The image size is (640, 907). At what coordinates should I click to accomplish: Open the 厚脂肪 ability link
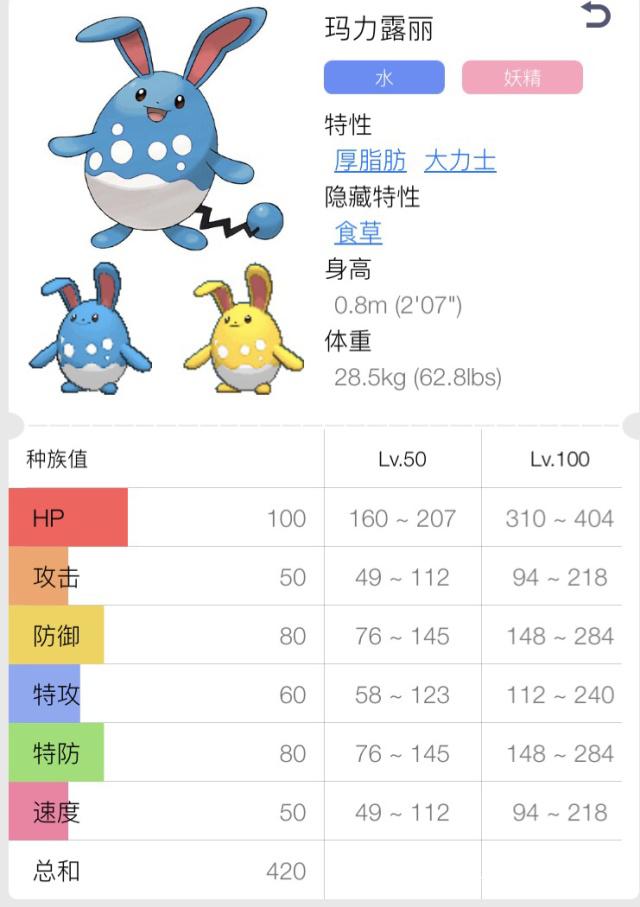pos(370,161)
